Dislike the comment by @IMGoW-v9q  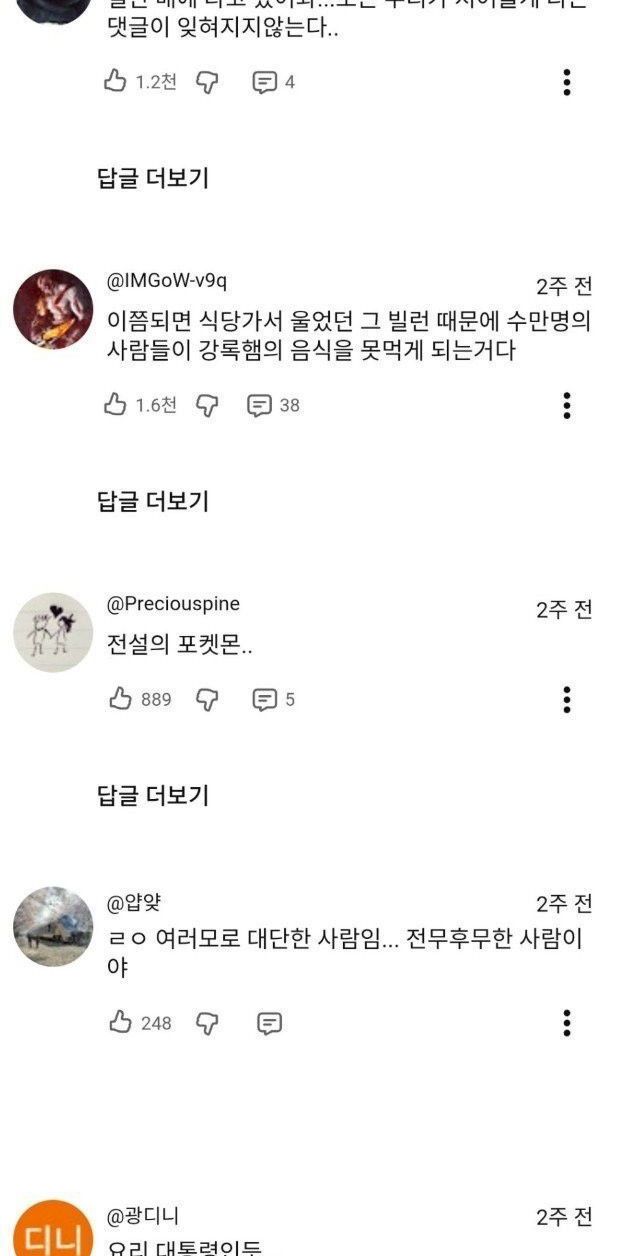pyautogui.click(x=207, y=405)
